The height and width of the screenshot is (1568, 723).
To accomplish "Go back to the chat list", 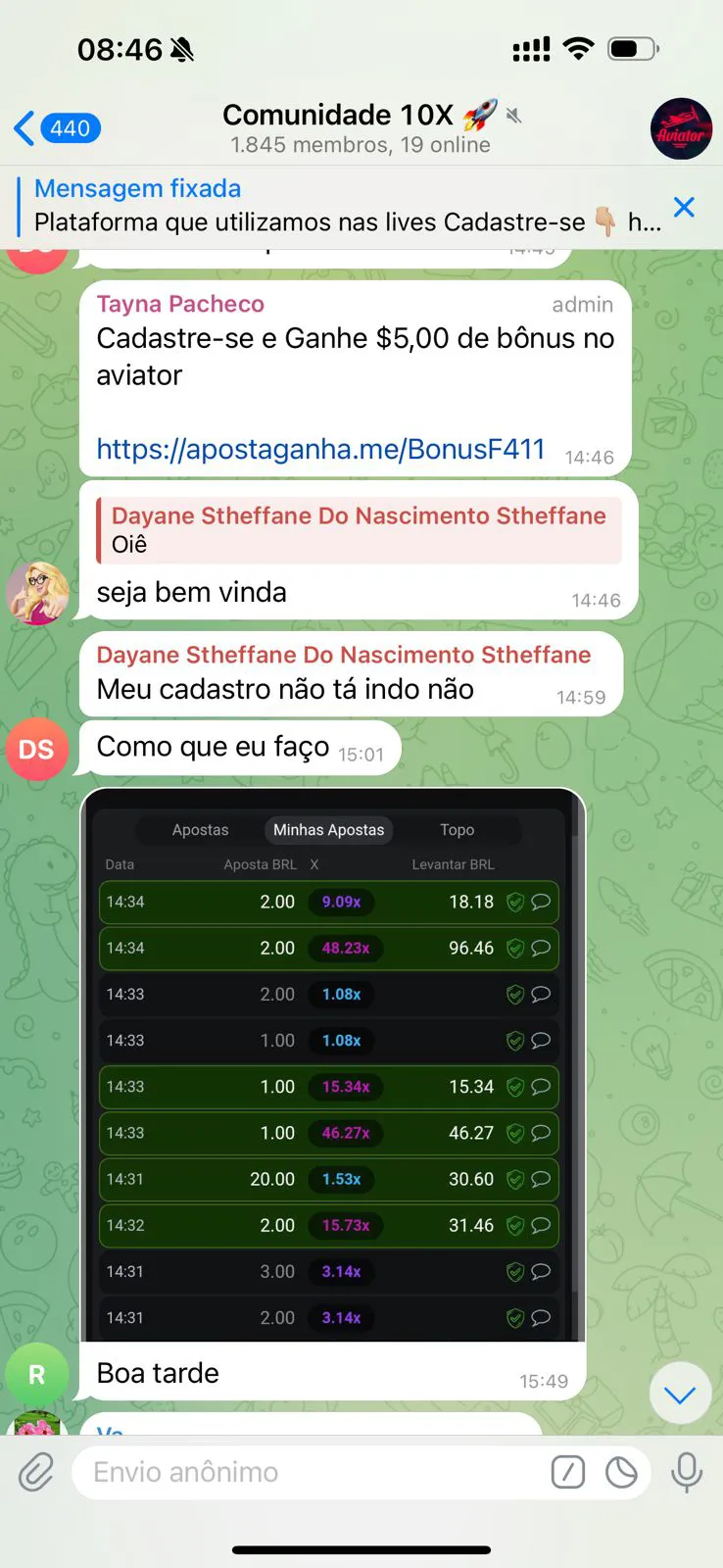I will coord(57,128).
